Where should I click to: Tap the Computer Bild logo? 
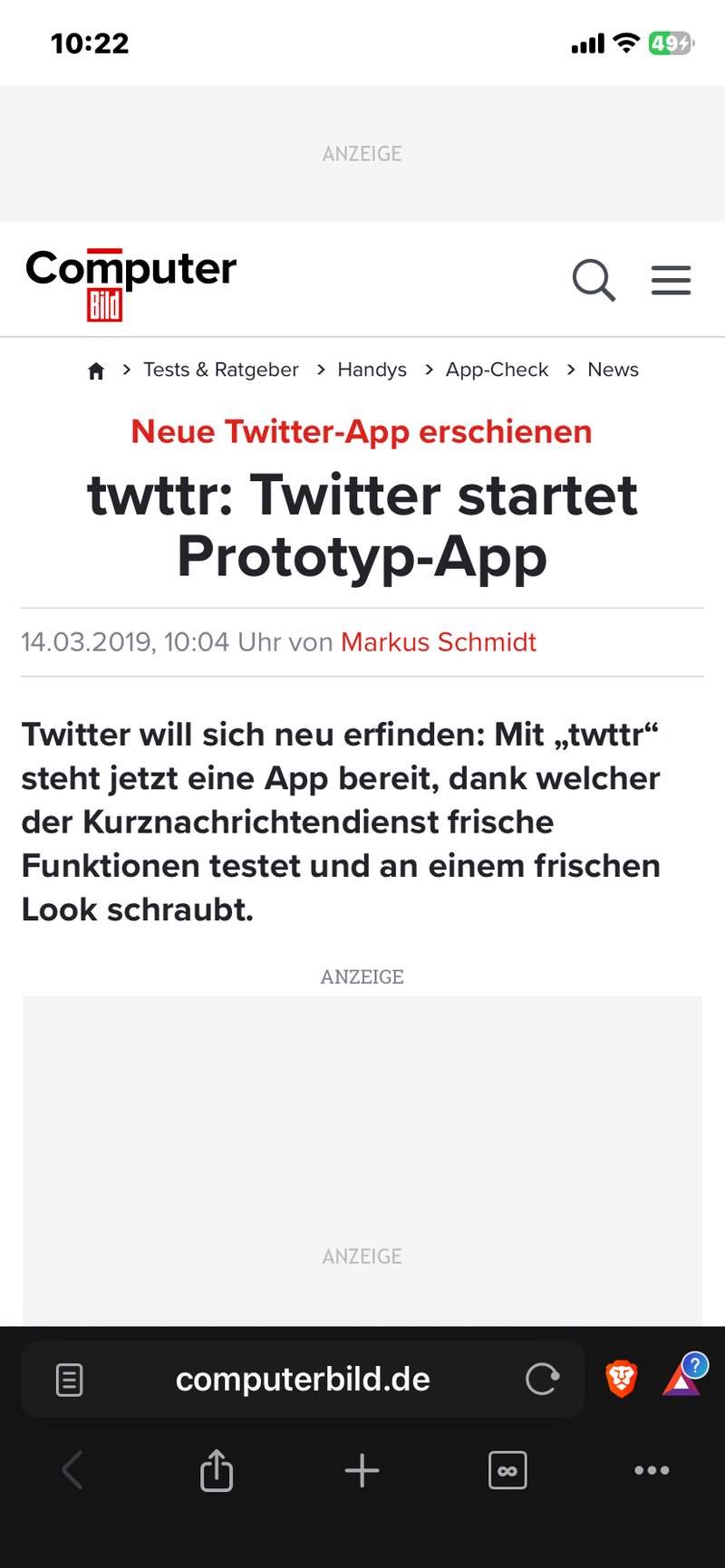(130, 283)
